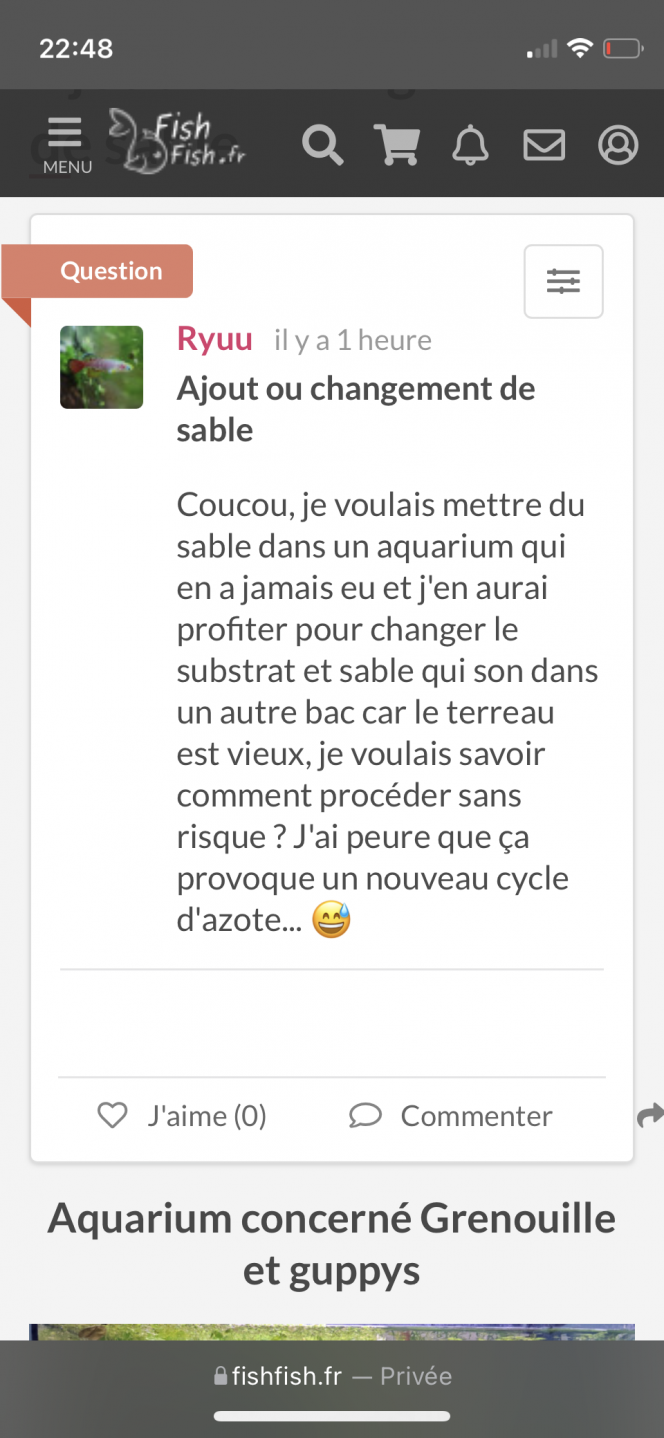The width and height of the screenshot is (664, 1438).
Task: Open the post options sliders button
Action: 563,281
